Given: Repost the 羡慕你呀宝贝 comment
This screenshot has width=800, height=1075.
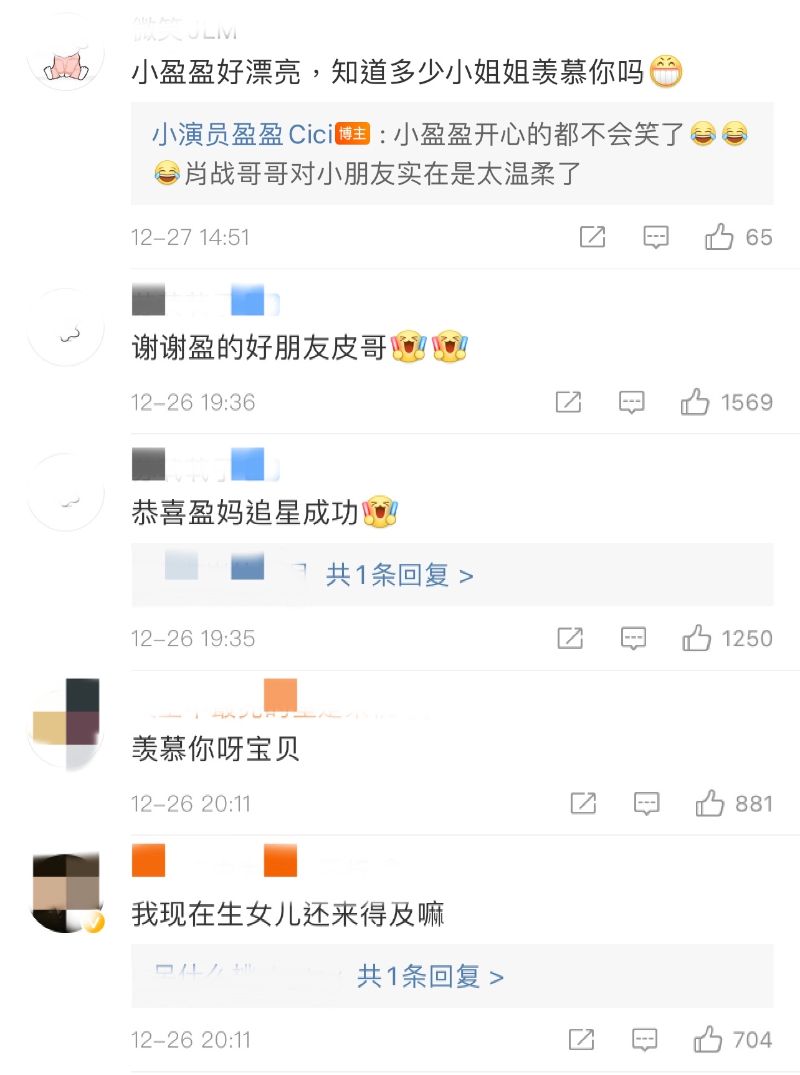Looking at the screenshot, I should pyautogui.click(x=583, y=803).
